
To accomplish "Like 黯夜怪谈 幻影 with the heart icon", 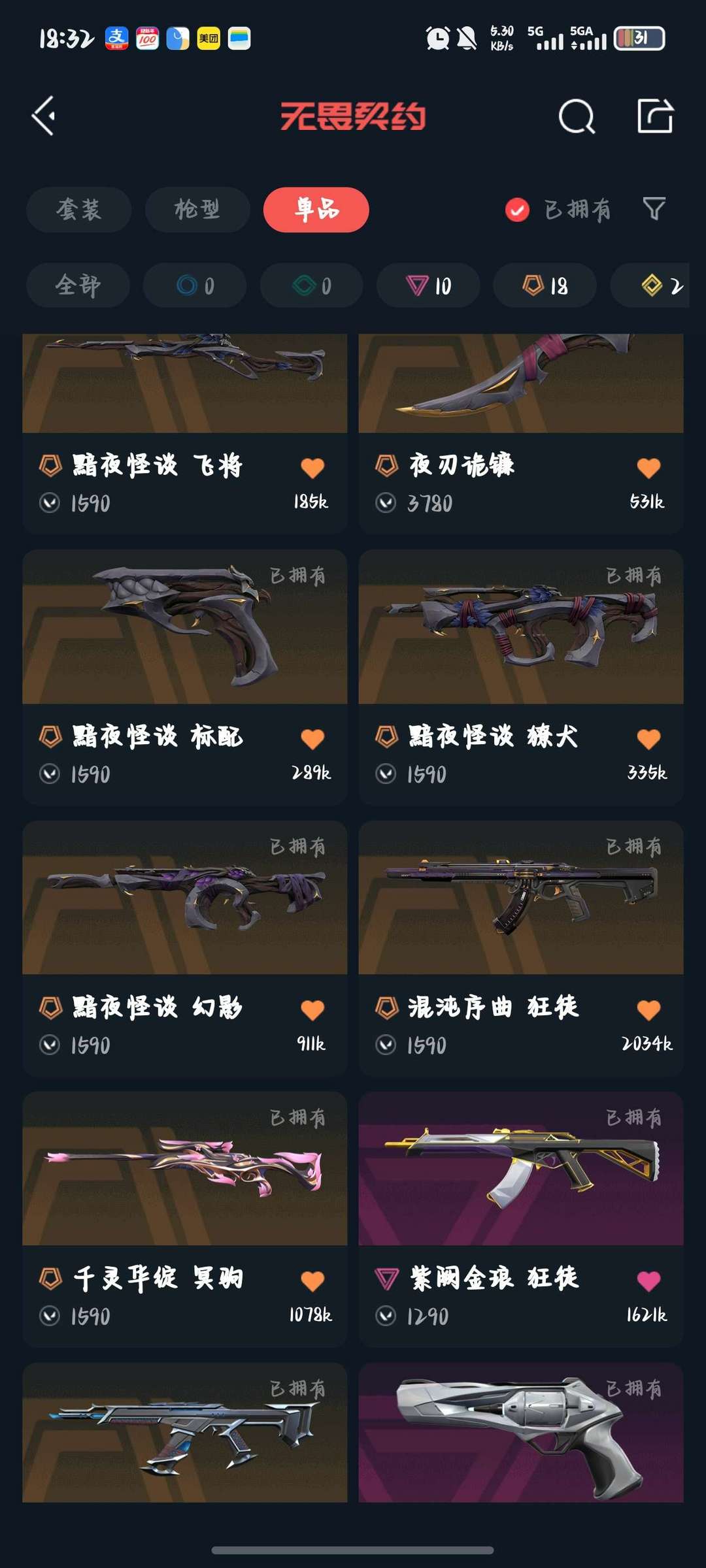I will tap(312, 1010).
